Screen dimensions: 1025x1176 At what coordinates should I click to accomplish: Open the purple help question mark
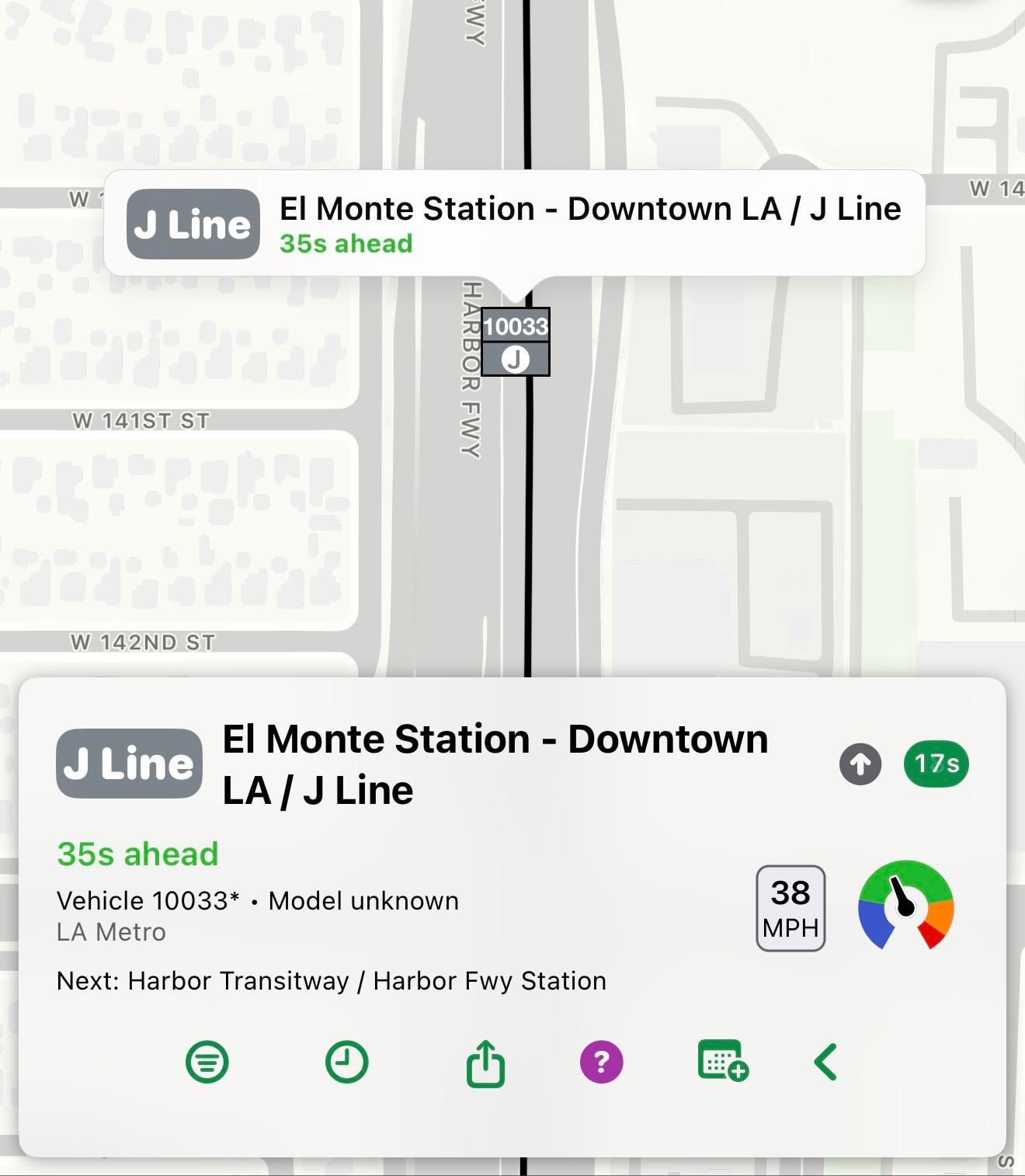601,1062
